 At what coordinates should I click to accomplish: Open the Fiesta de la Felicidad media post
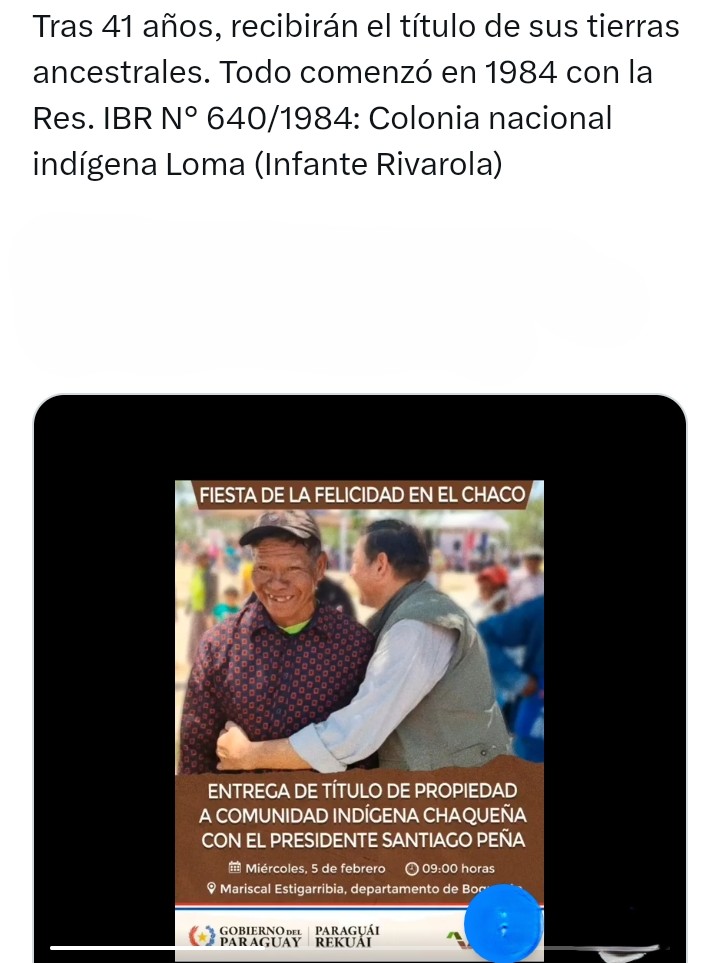[359, 680]
